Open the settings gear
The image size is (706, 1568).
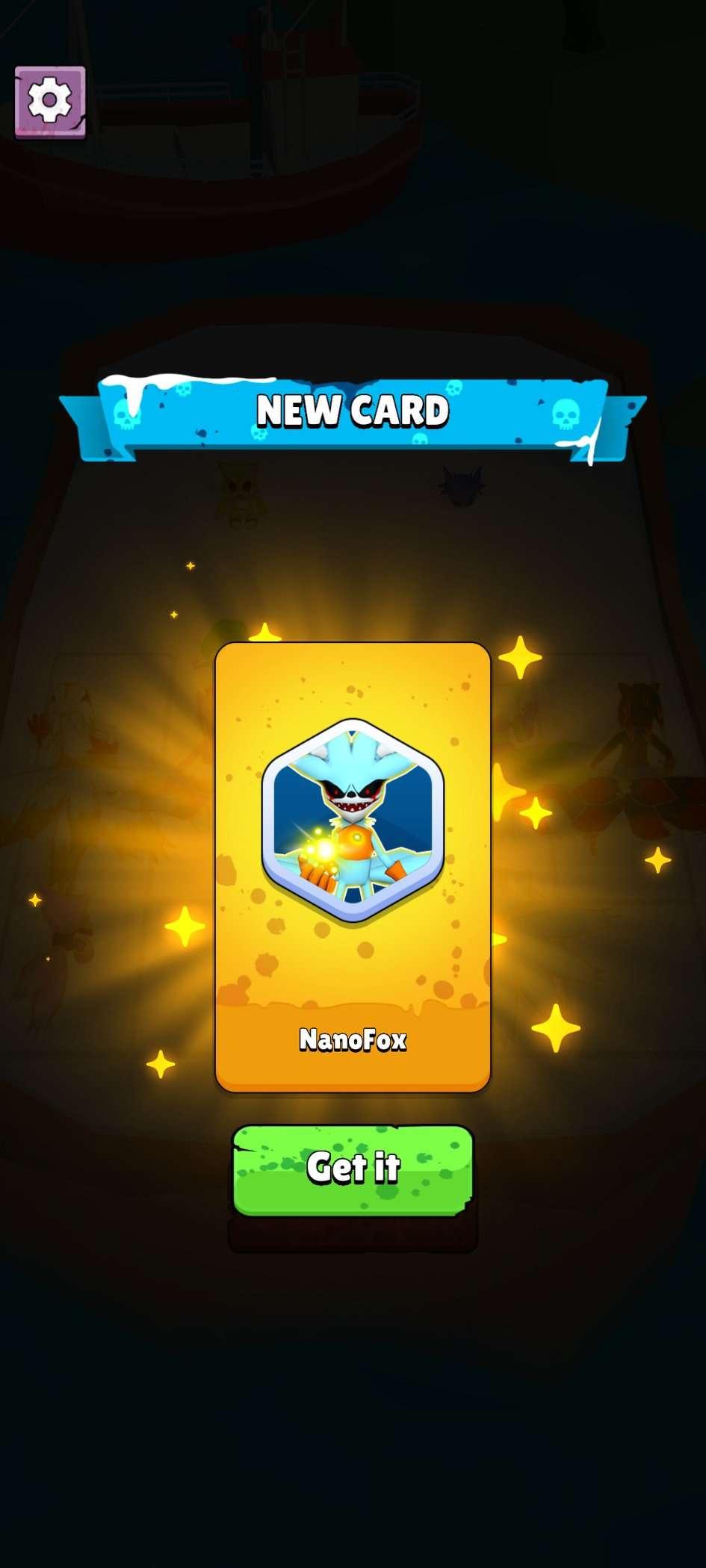pos(50,101)
